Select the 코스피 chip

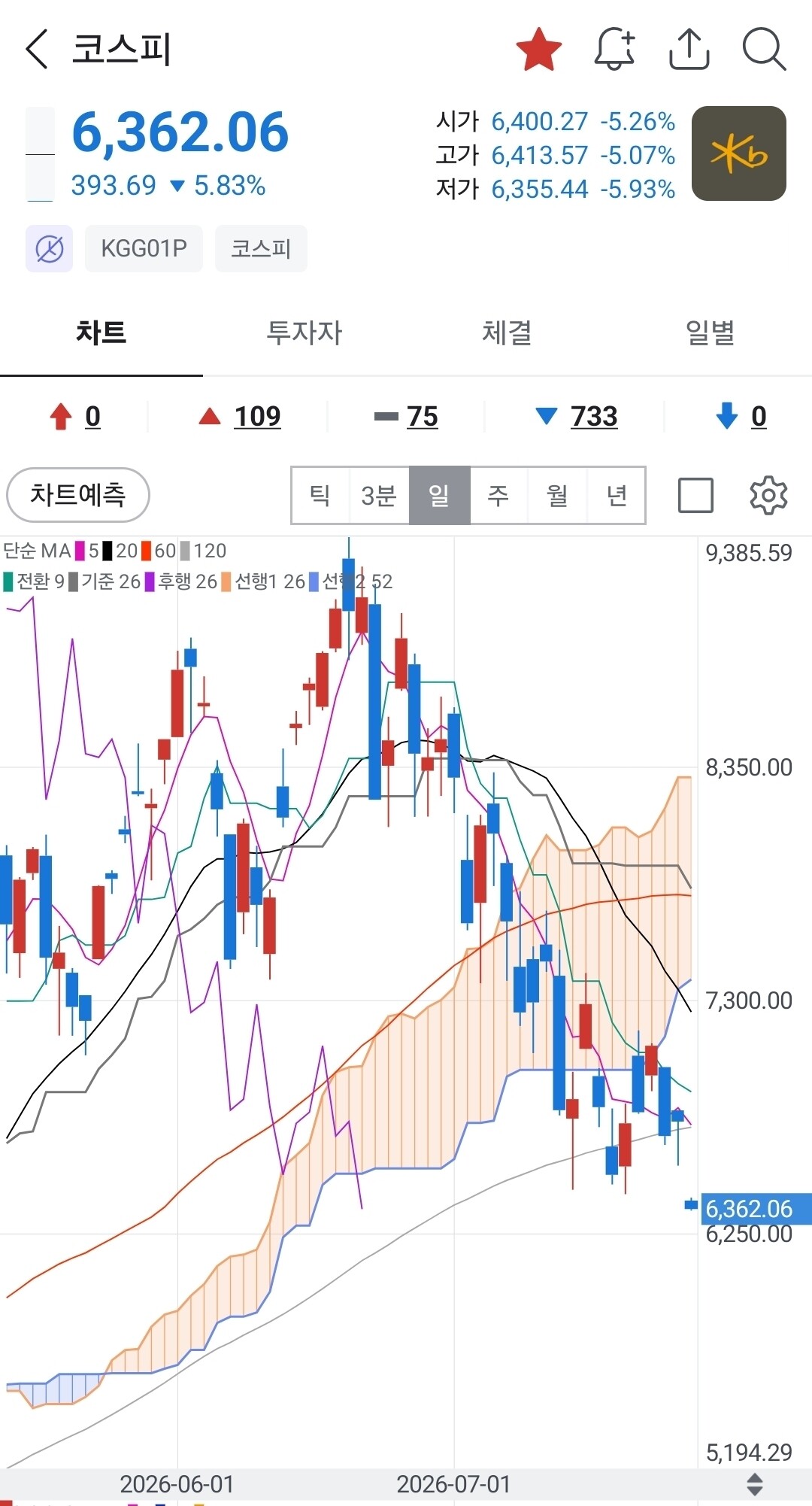point(261,248)
